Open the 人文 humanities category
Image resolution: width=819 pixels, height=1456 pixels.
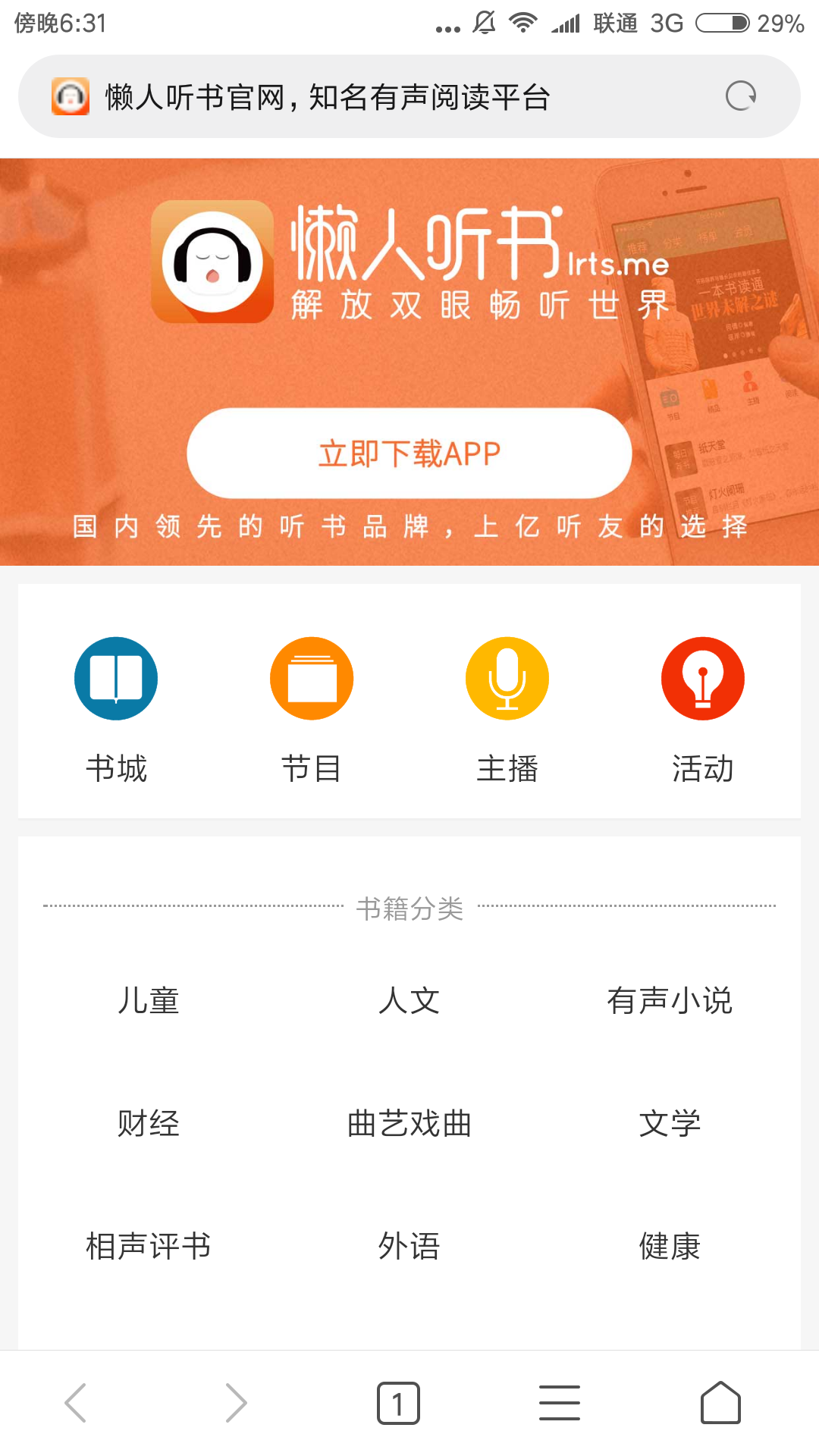coord(409,1001)
